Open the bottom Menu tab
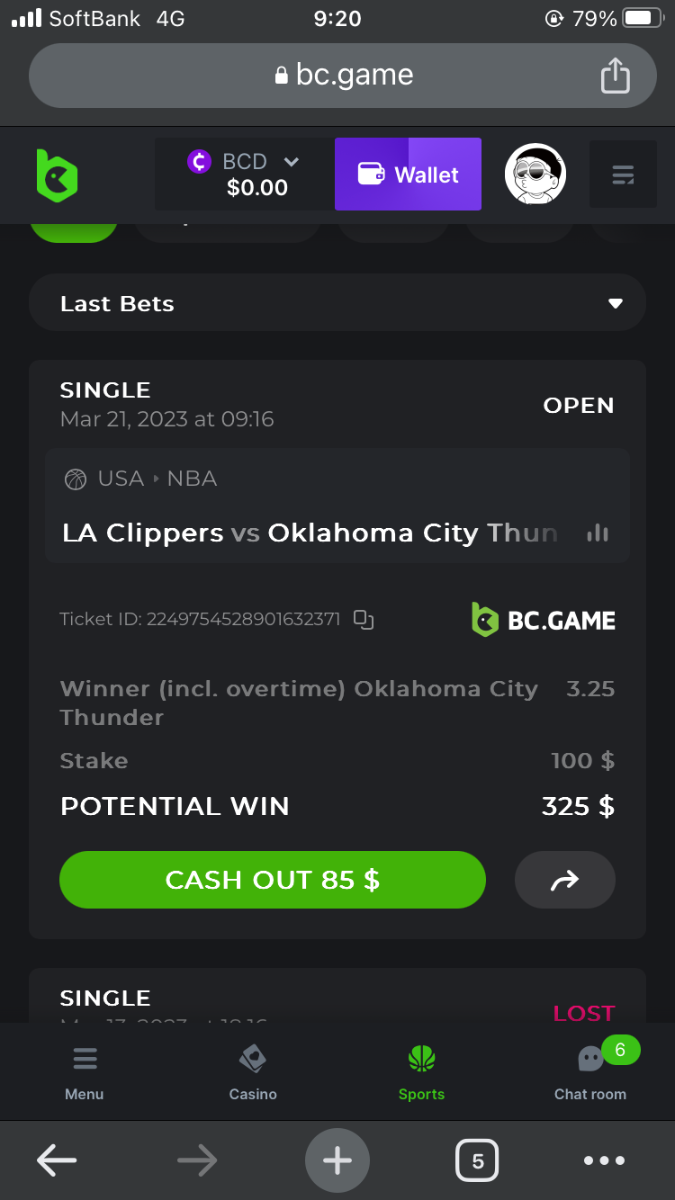This screenshot has height=1200, width=675. [84, 1072]
